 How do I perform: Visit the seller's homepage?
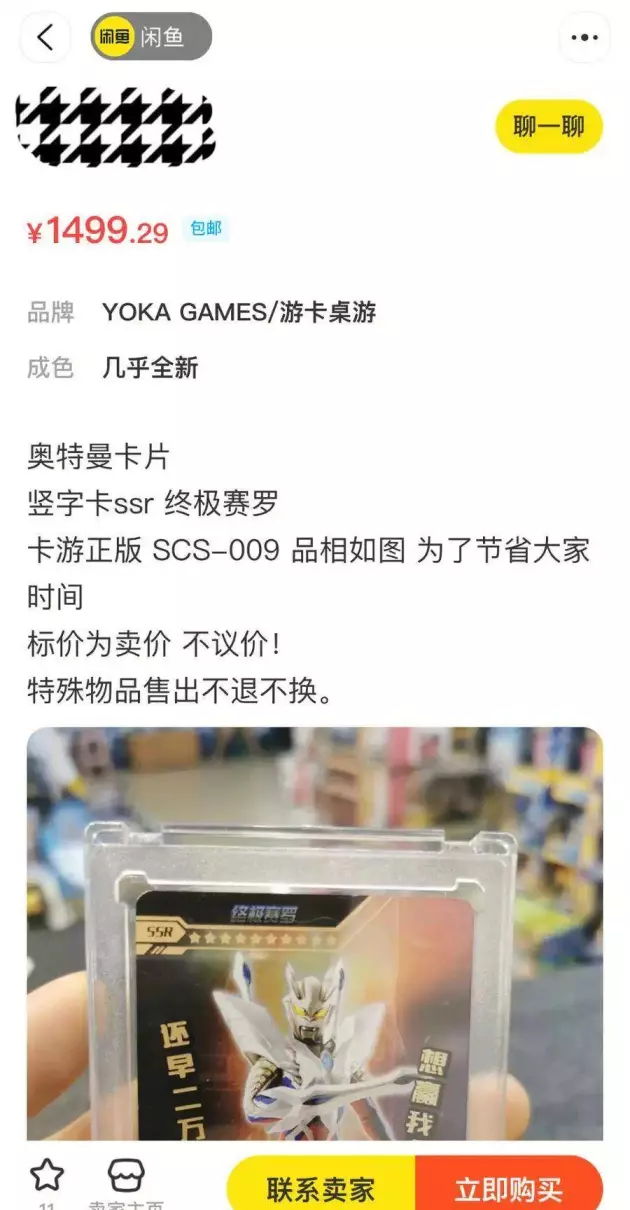click(126, 1178)
